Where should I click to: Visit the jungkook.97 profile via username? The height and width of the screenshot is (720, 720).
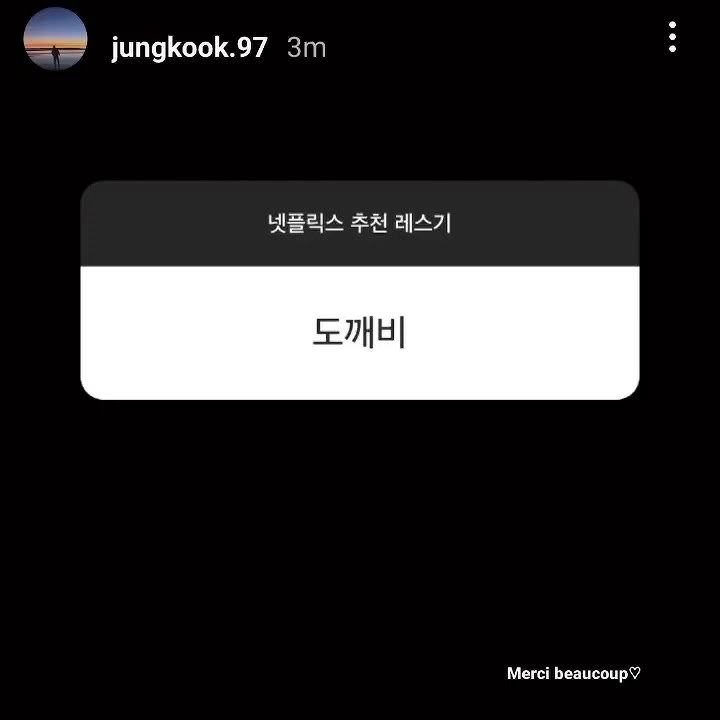tap(189, 47)
